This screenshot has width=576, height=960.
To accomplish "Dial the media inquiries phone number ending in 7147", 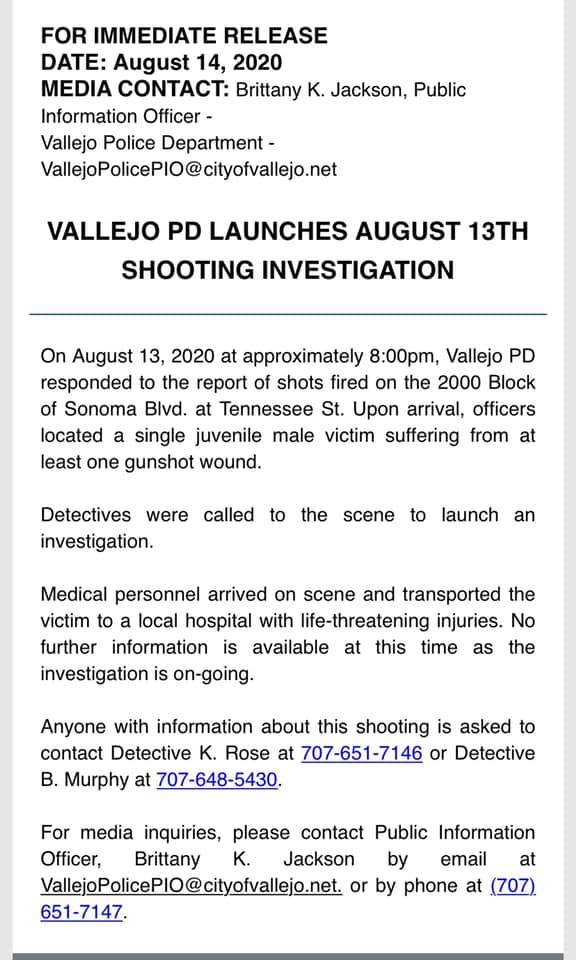I will (x=81, y=912).
